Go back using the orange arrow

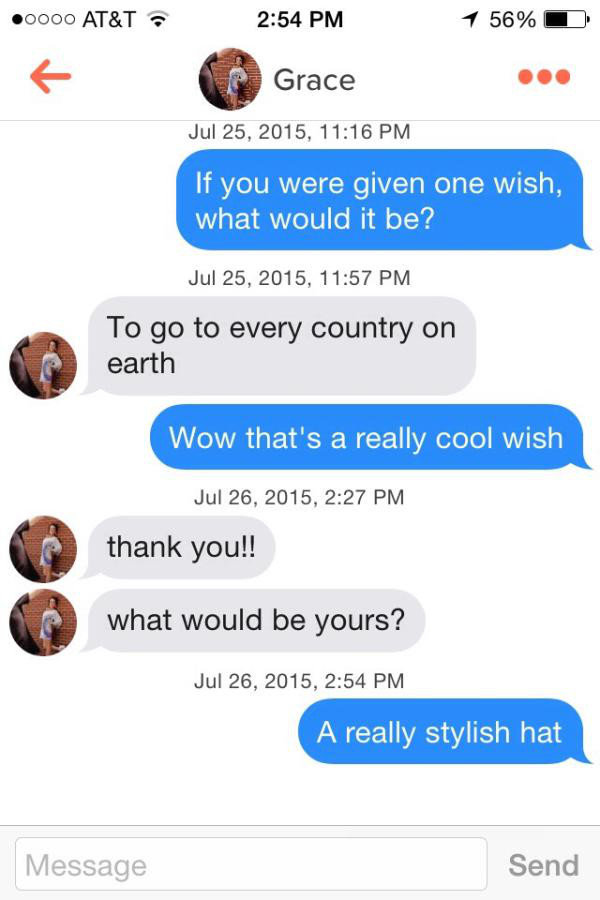[x=50, y=78]
